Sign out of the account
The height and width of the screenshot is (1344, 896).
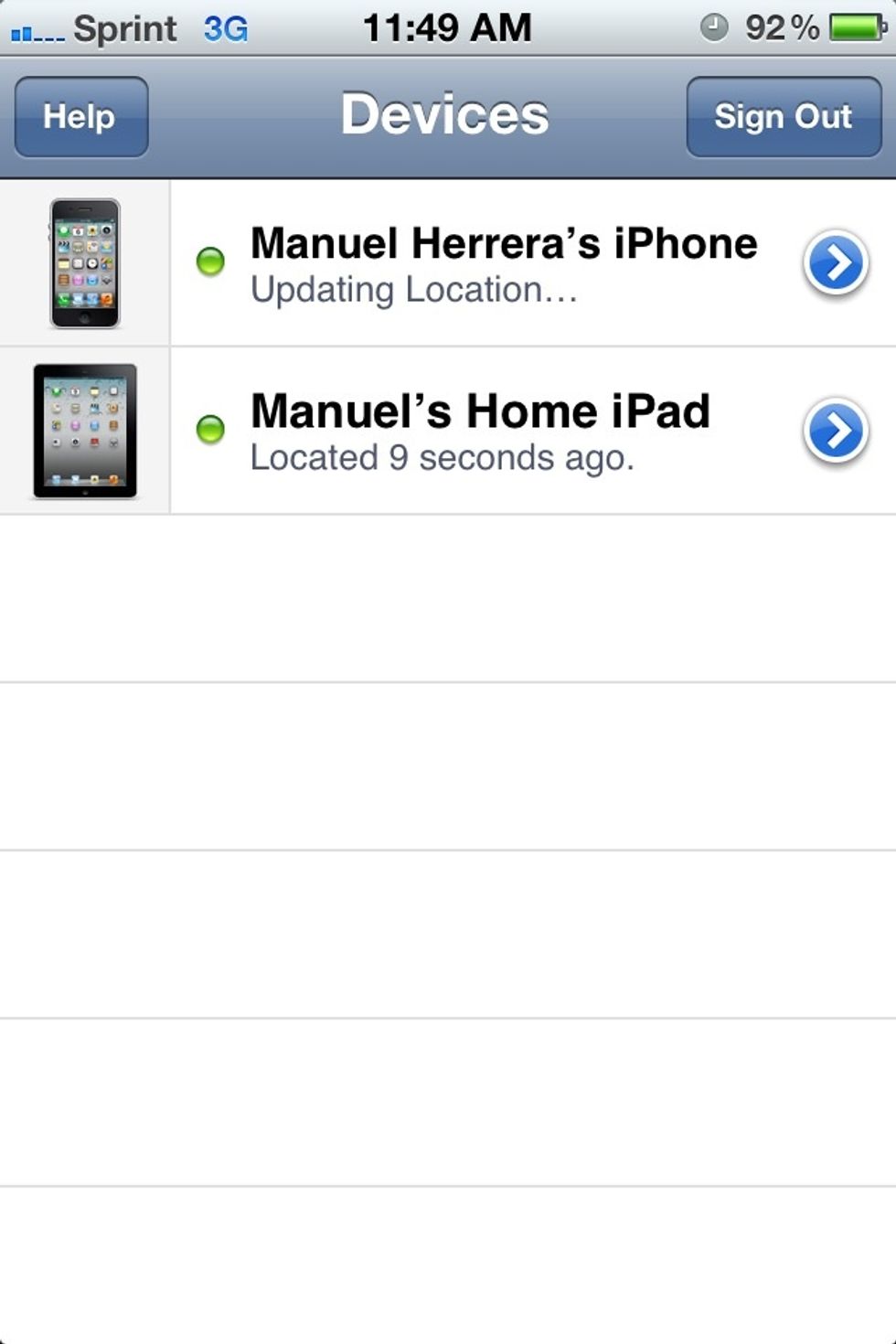tap(783, 117)
